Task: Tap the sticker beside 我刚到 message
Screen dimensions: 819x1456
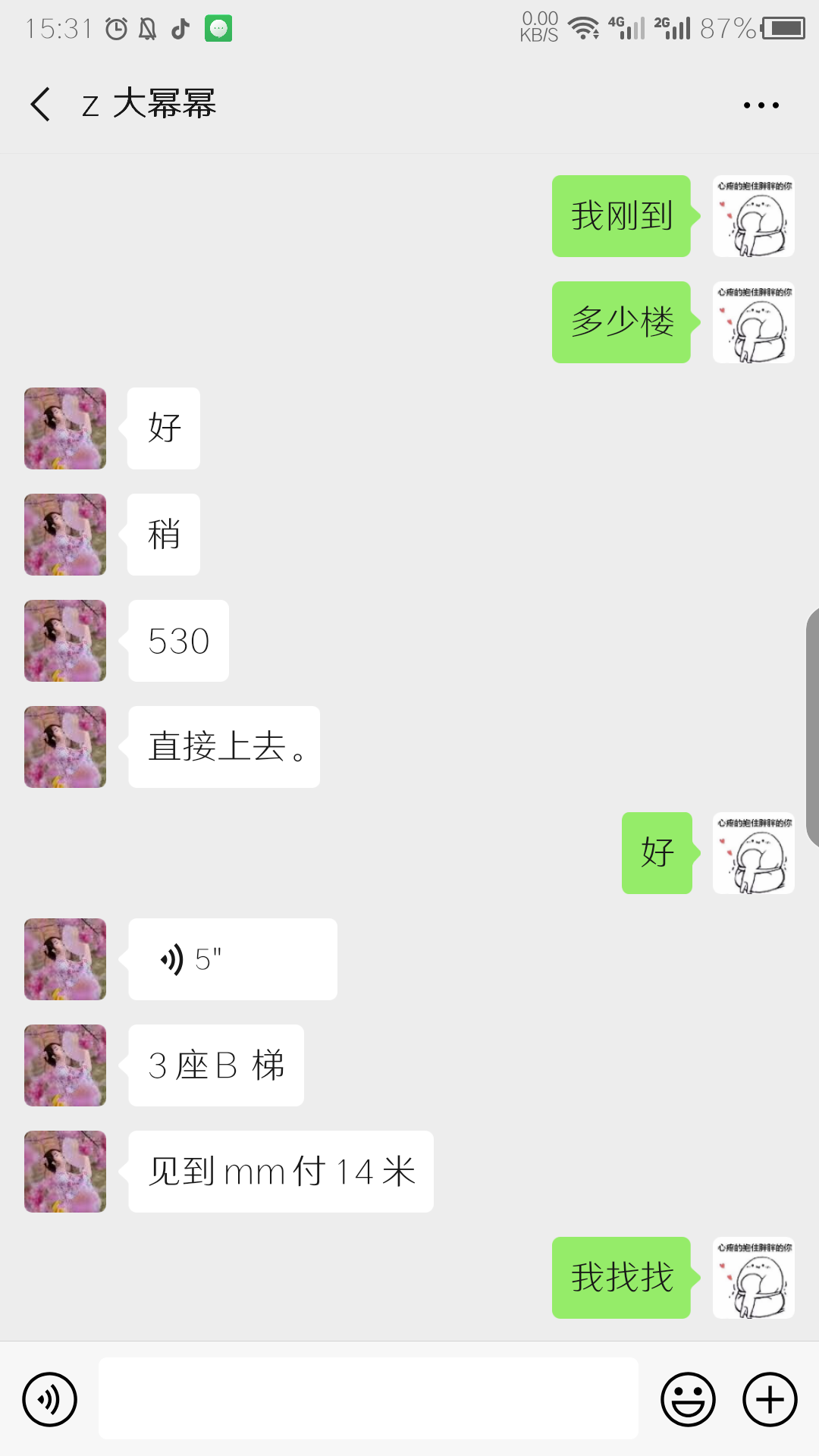Action: click(x=753, y=216)
